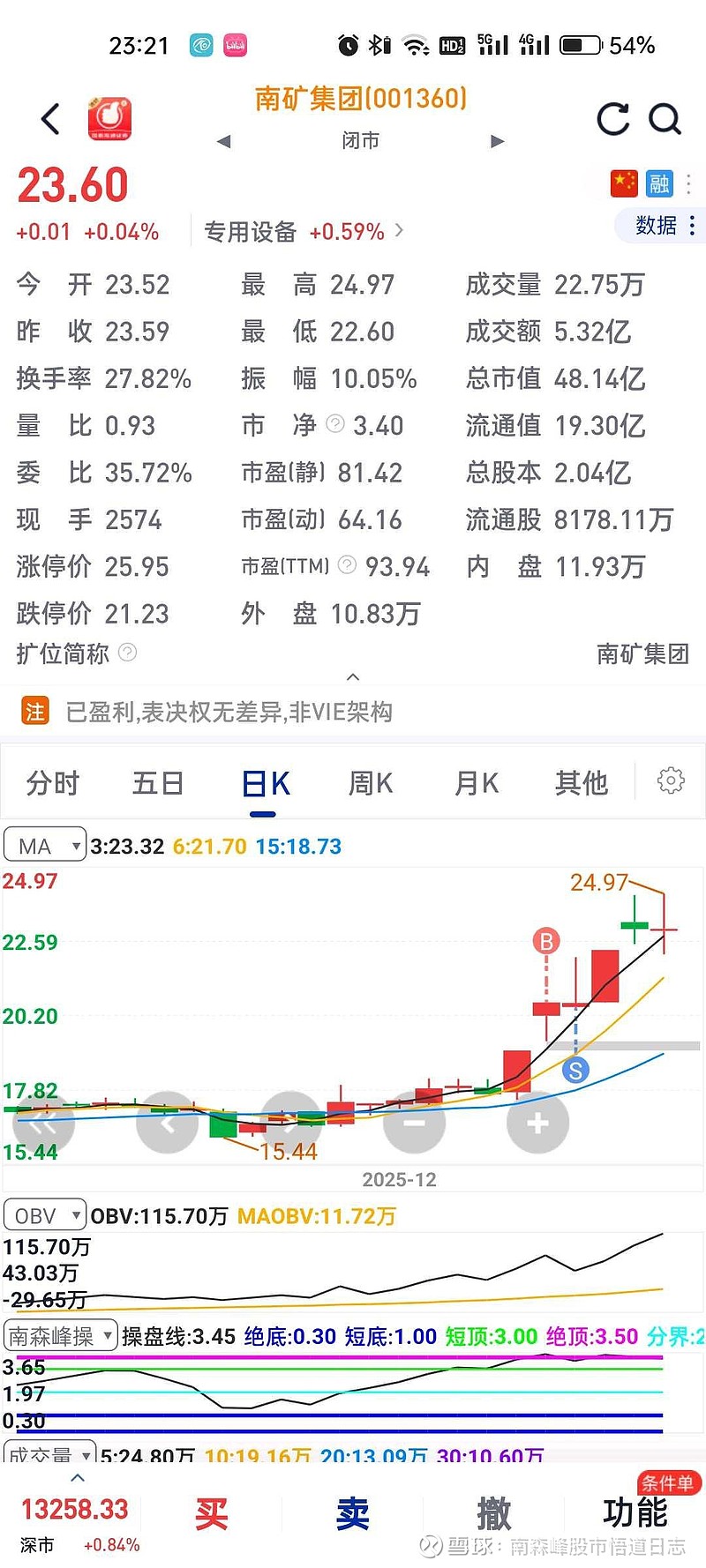Open the 专用设备 sector link

[252, 231]
